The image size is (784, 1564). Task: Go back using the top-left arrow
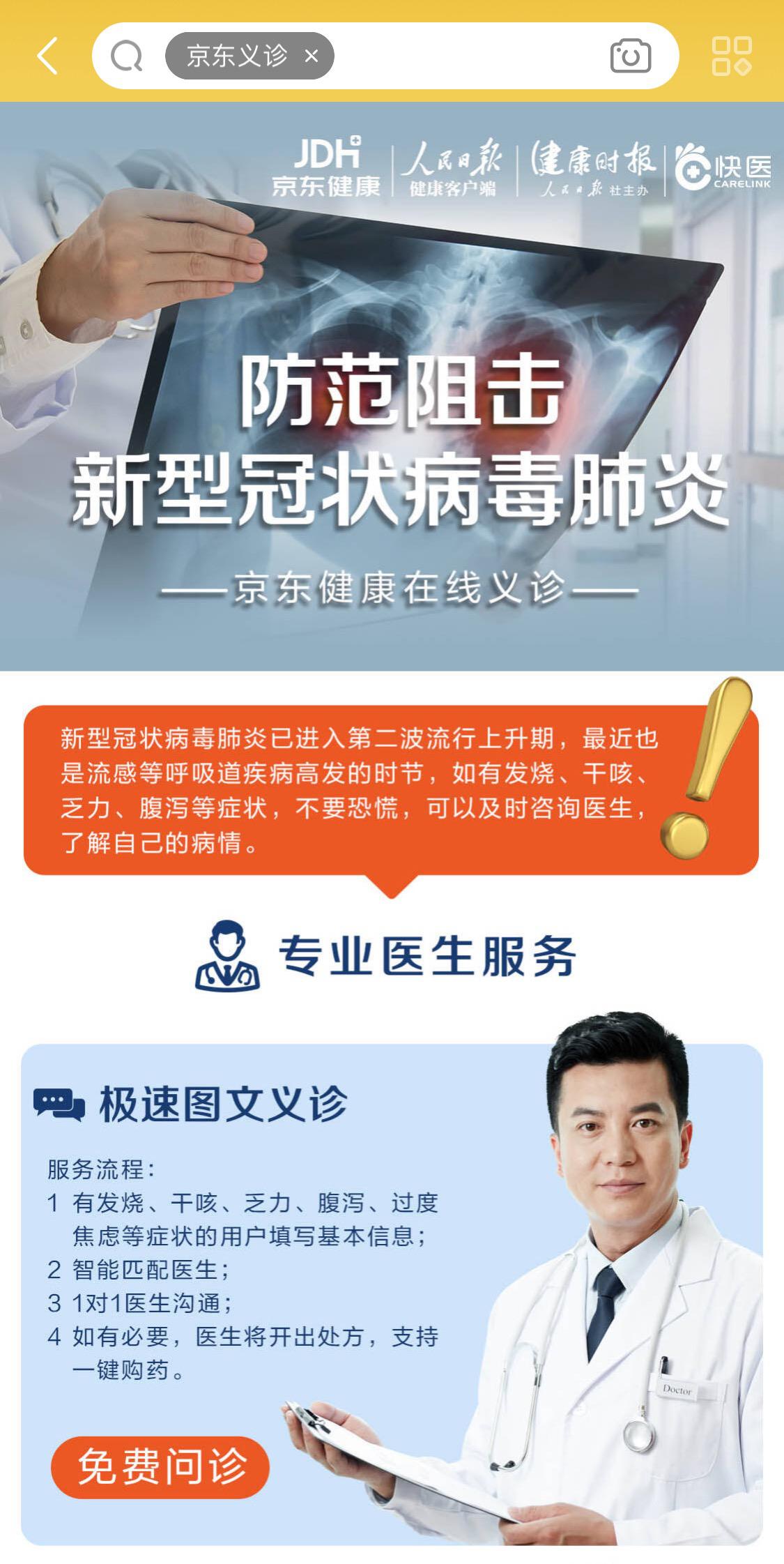pos(47,56)
